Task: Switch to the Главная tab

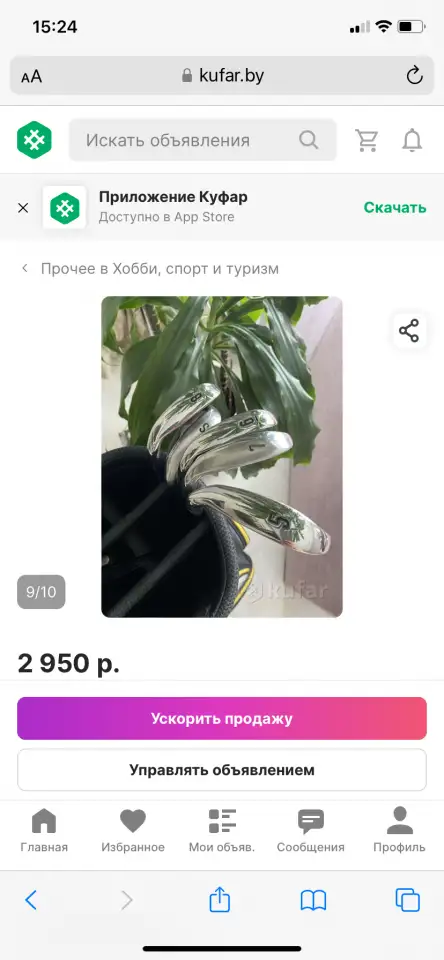Action: (44, 830)
